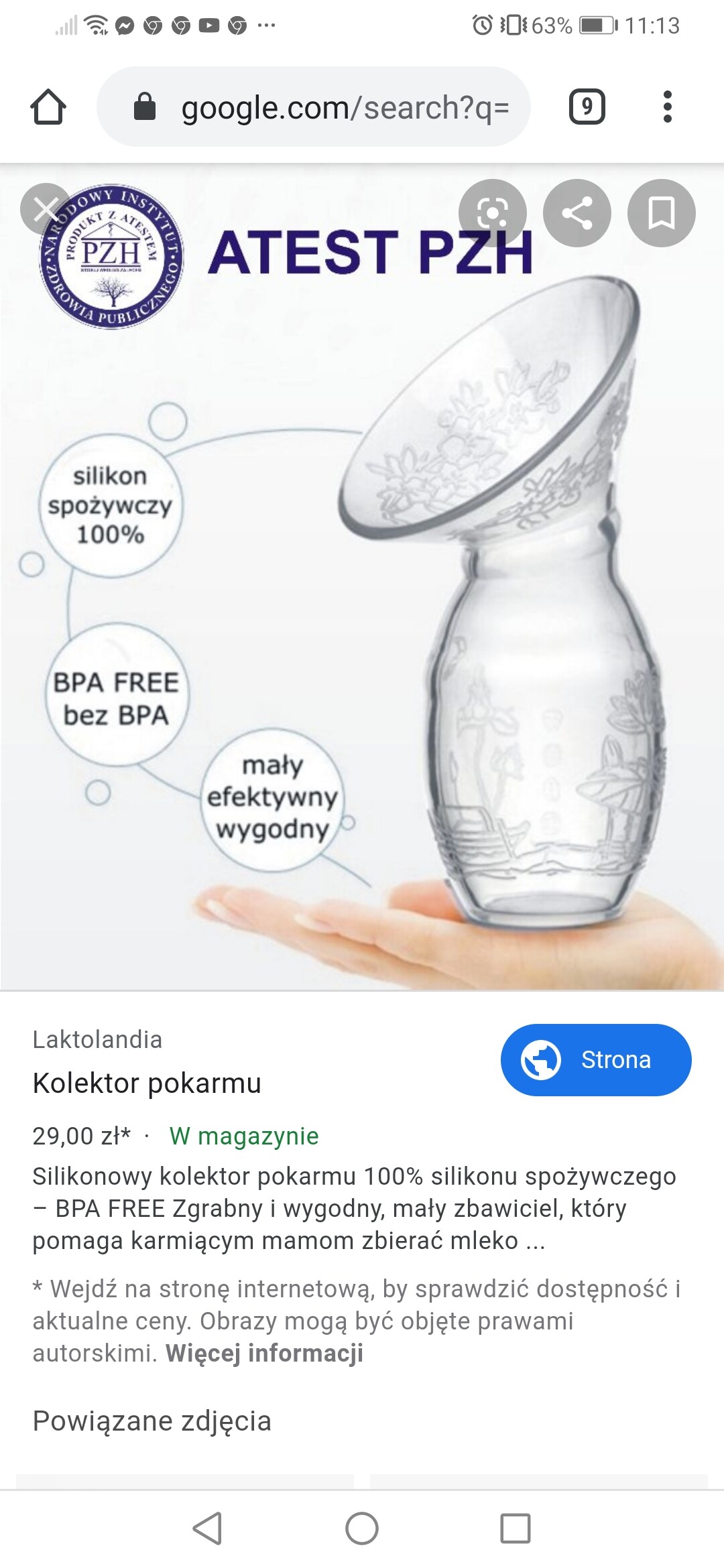Tap the Chrome home button
The height and width of the screenshot is (1568, 724).
coord(48,107)
